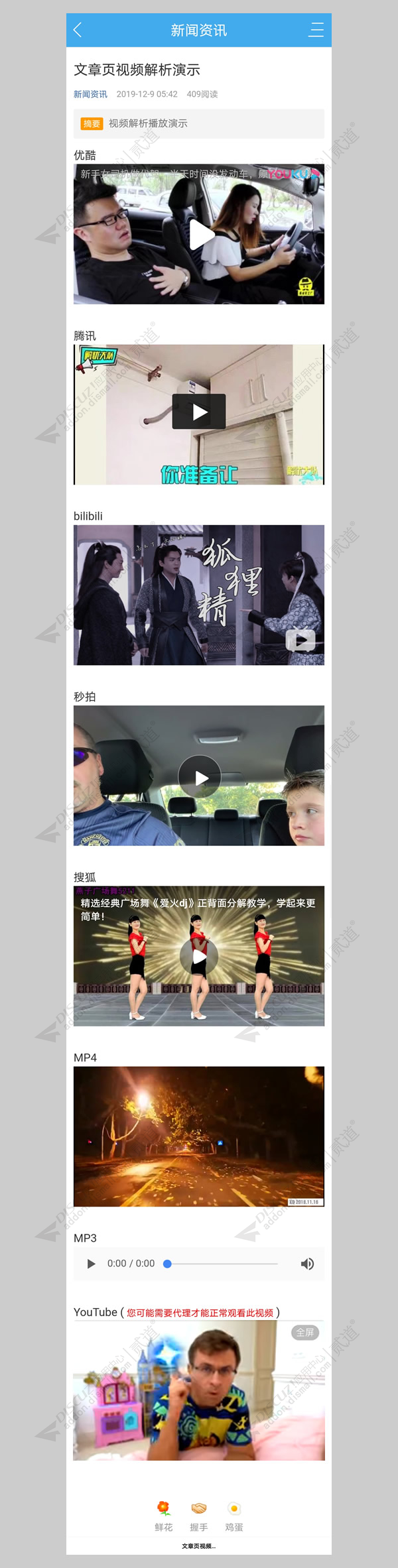Tap the MP3 audio progress bar
The image size is (398, 1568).
(222, 1264)
